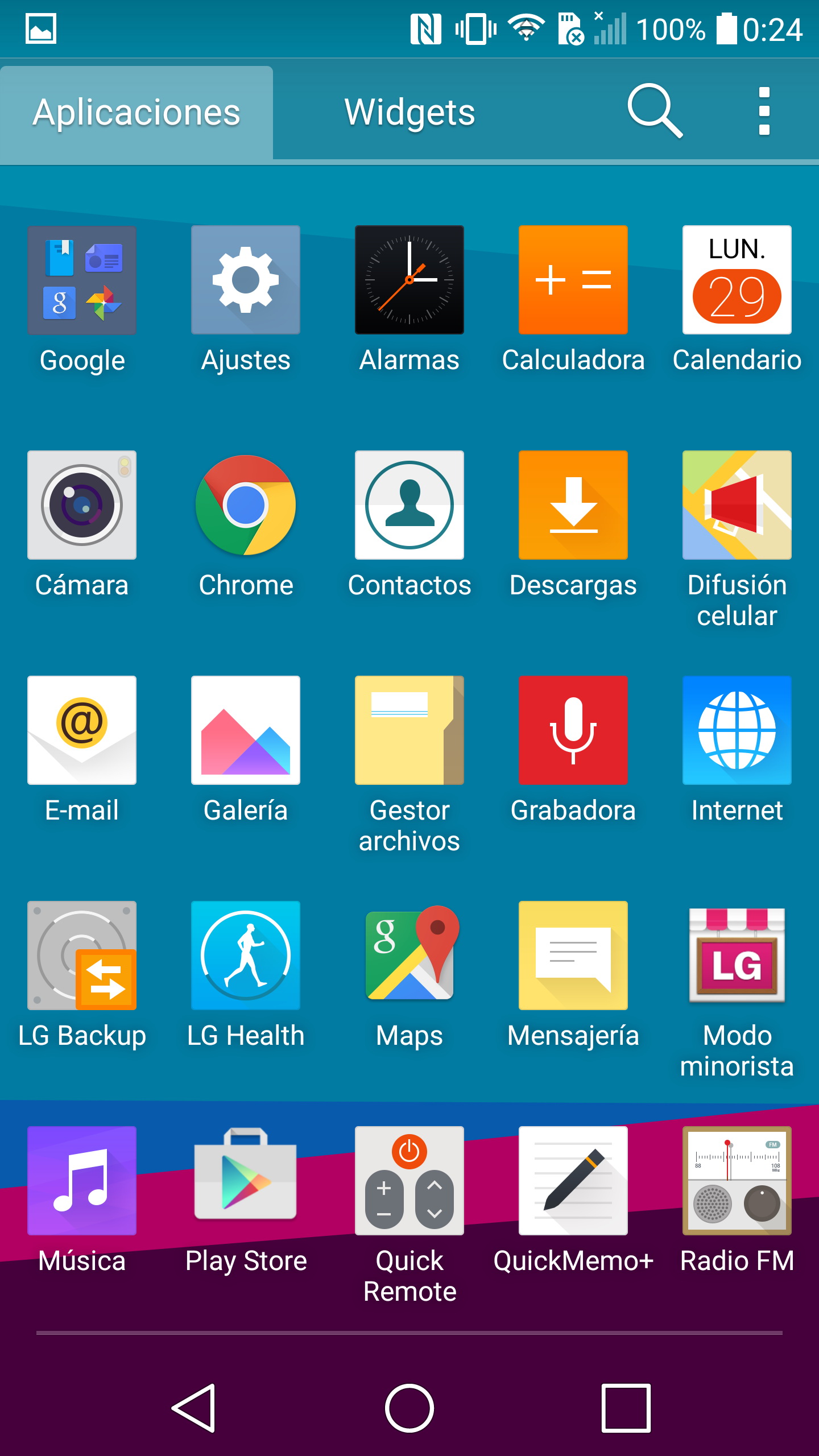Open the Google folder
The image size is (819, 1456).
[82, 280]
